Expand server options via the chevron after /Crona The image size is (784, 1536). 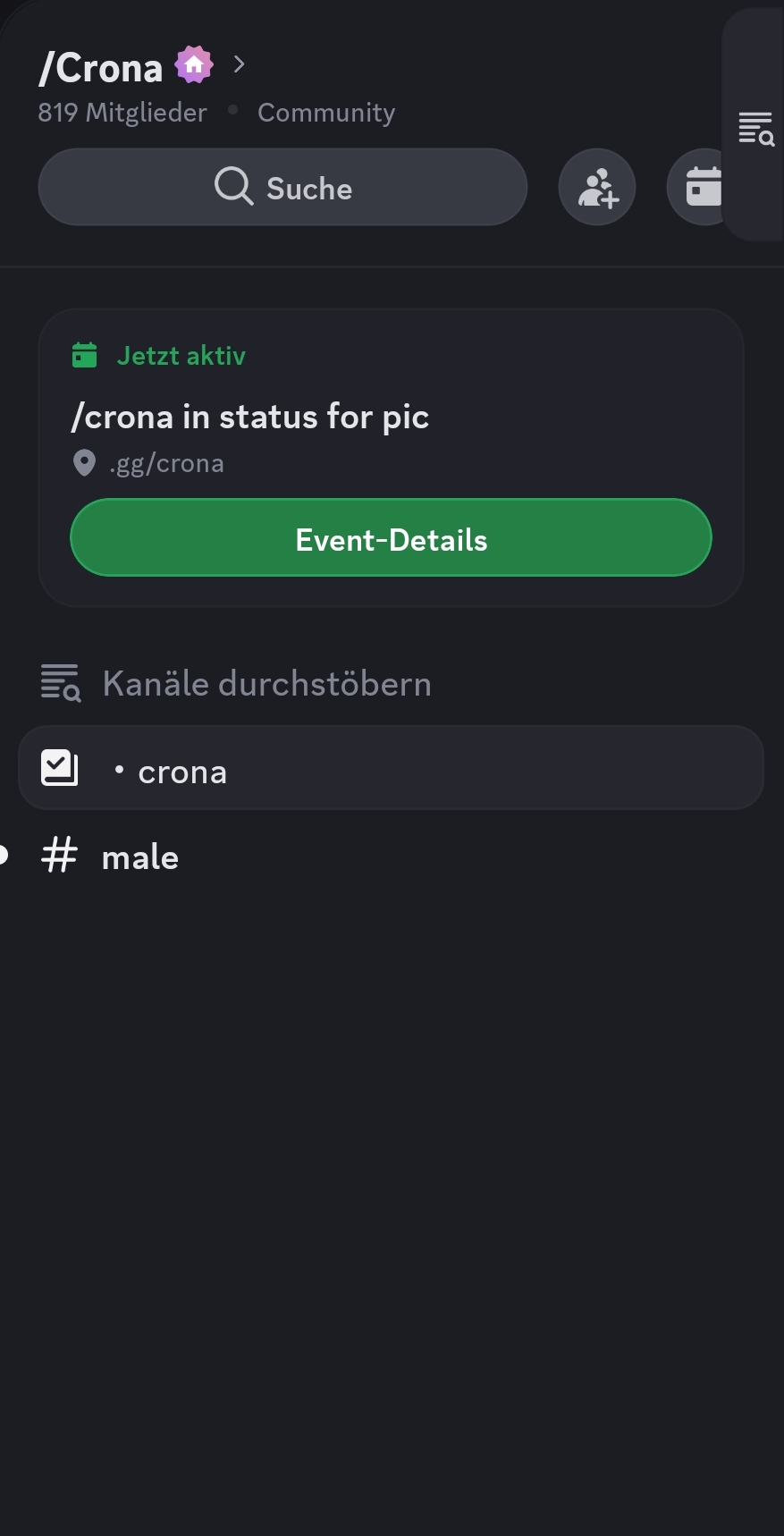click(238, 63)
